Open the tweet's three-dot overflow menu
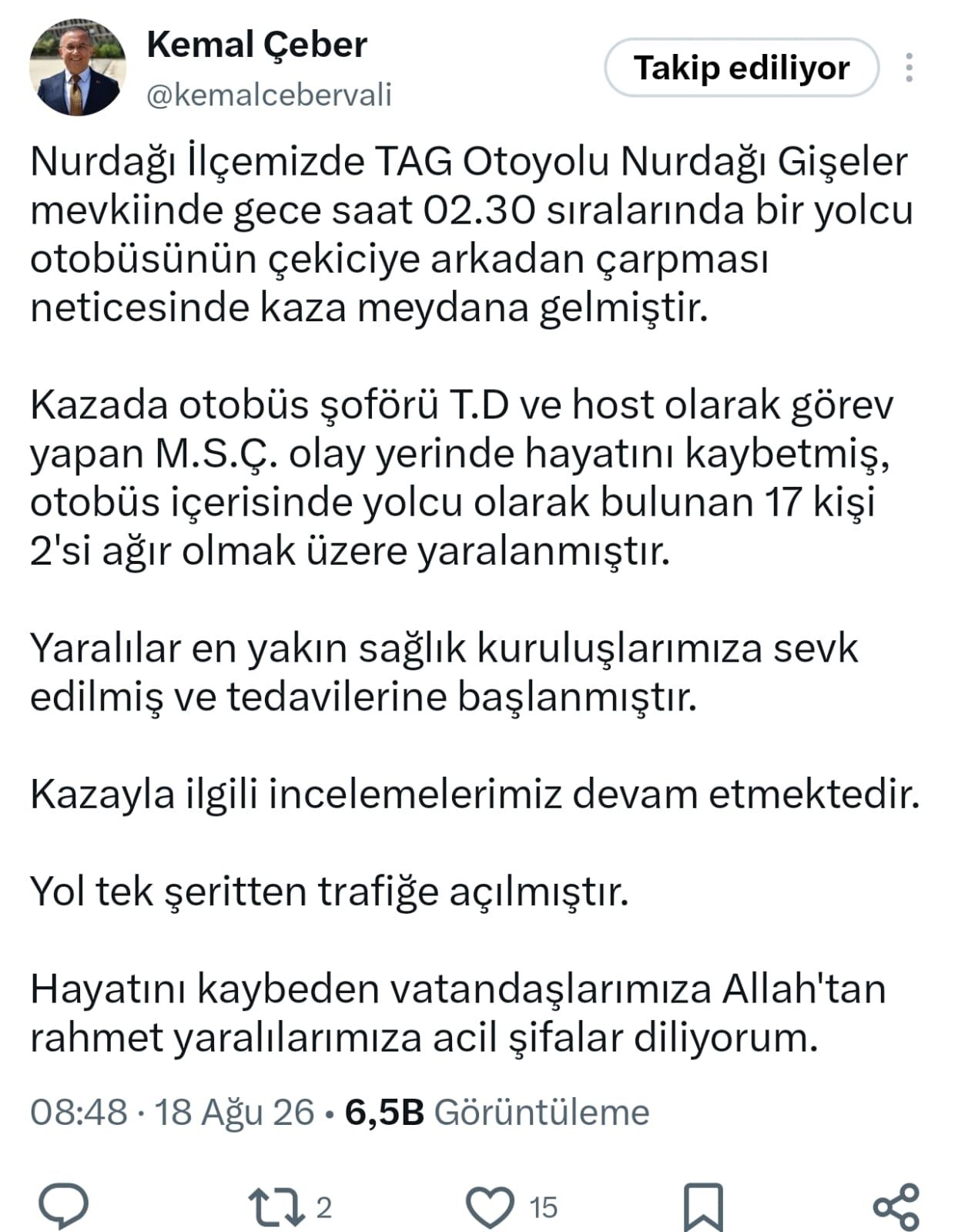Screen dimensions: 958x1232 (909, 68)
